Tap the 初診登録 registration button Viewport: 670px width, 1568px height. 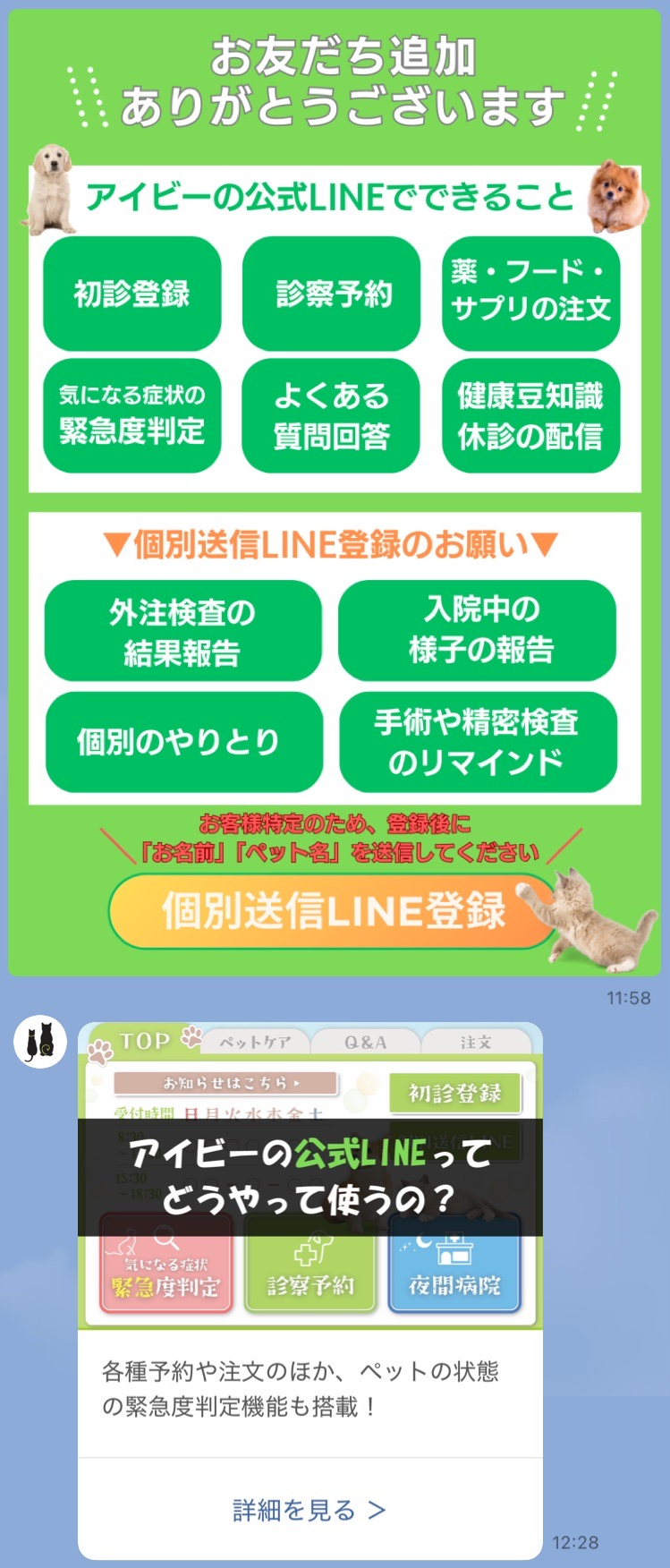coord(456,1093)
